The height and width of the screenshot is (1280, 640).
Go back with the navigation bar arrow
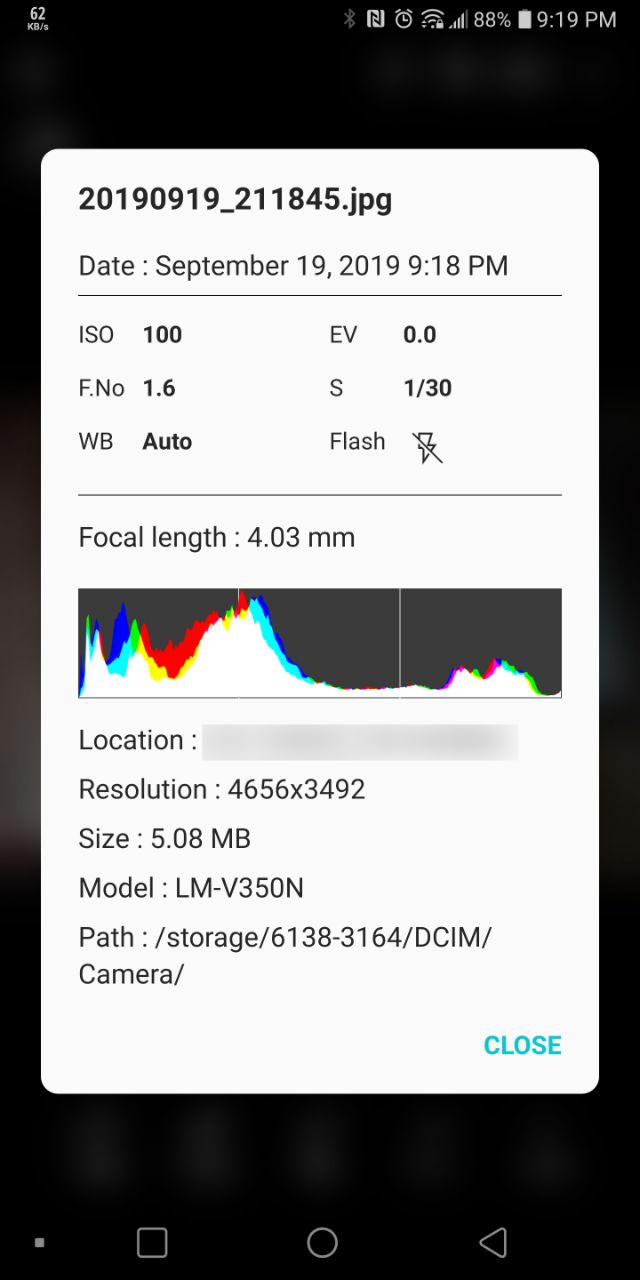[x=493, y=1242]
